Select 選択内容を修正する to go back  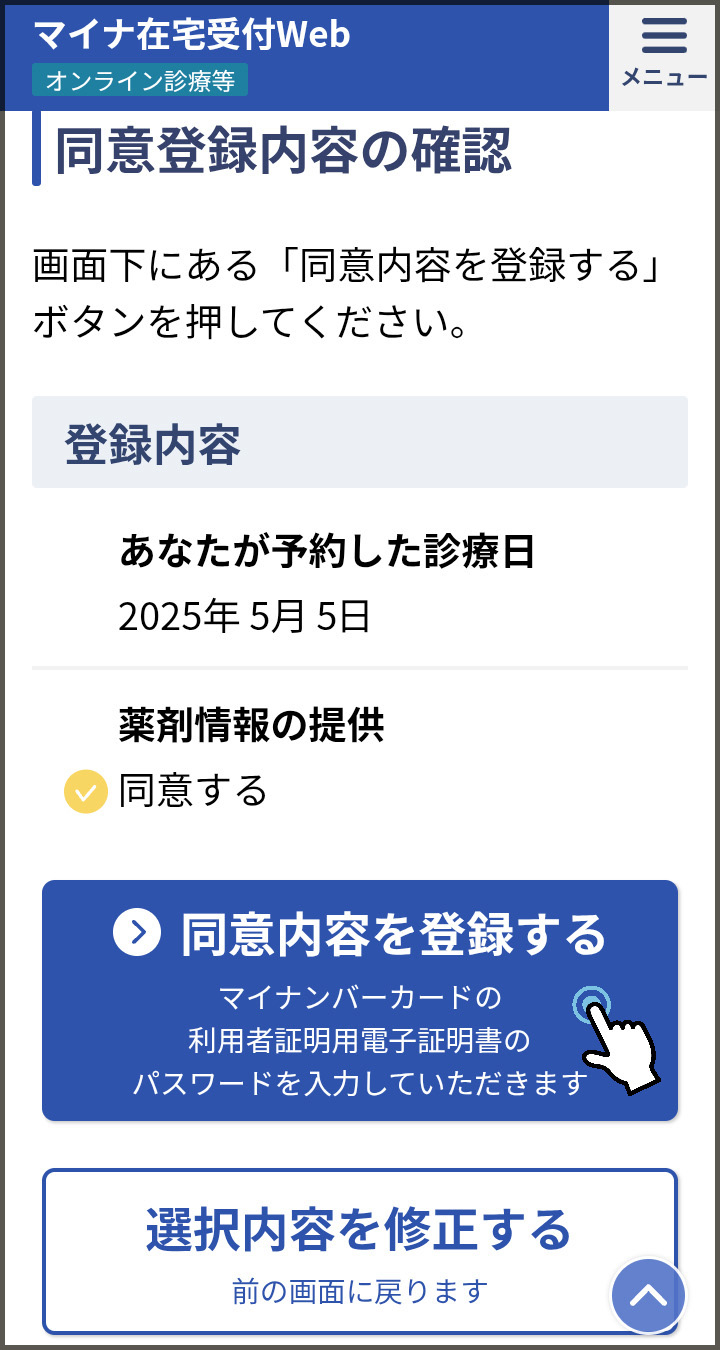point(330,1249)
